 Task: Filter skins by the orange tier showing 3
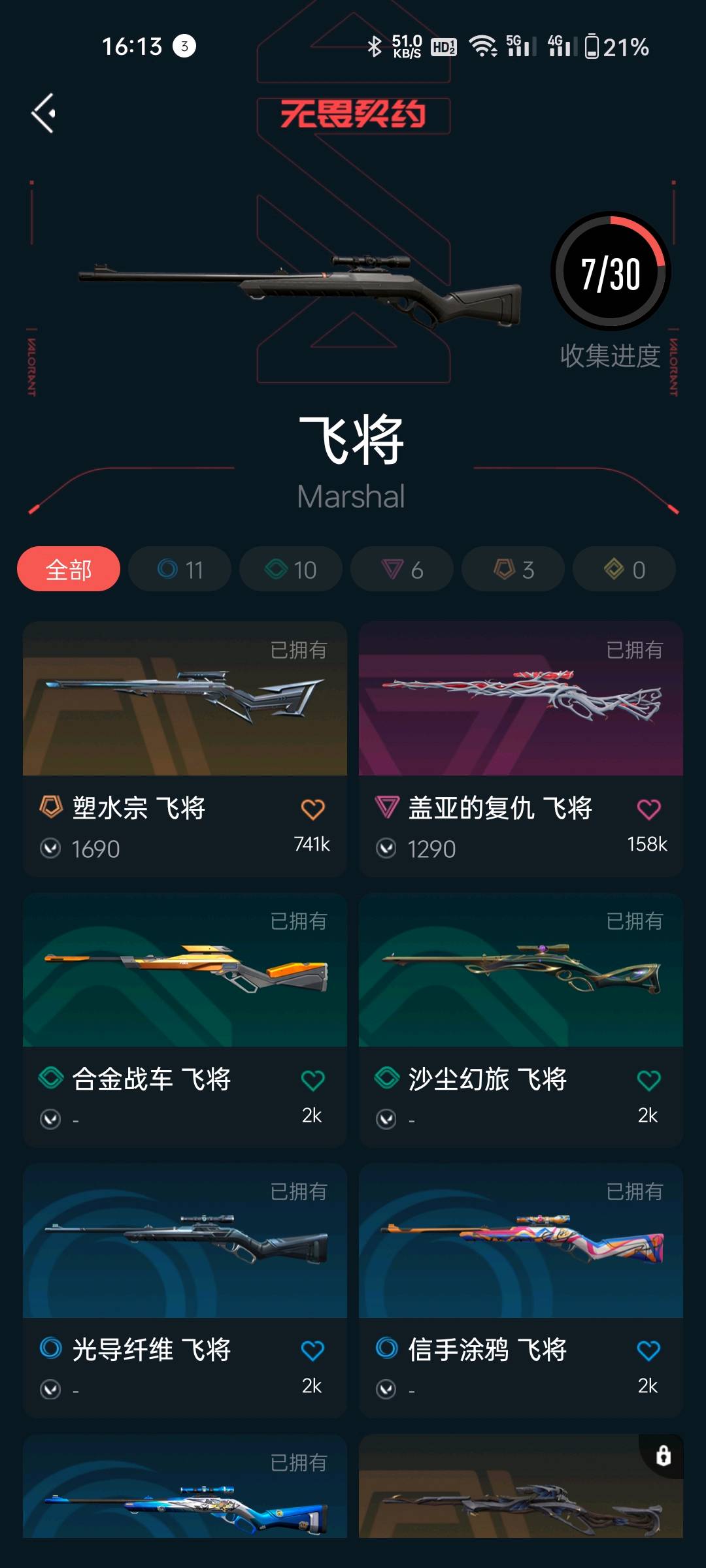513,570
